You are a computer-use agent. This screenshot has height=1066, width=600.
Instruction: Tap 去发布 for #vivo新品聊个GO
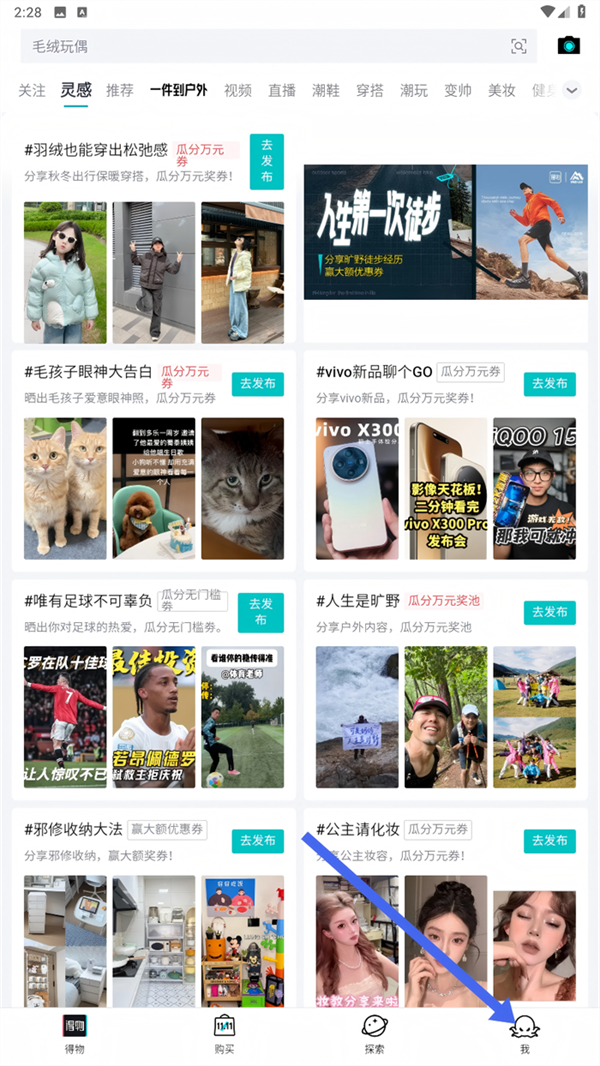click(549, 384)
